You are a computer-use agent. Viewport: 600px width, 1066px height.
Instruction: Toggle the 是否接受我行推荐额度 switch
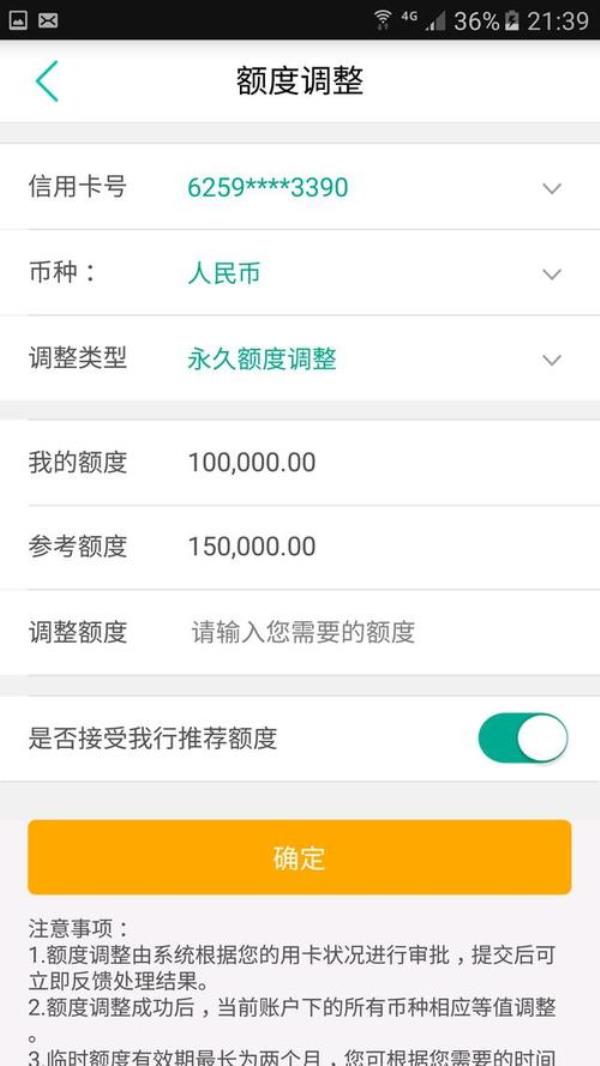pos(522,739)
